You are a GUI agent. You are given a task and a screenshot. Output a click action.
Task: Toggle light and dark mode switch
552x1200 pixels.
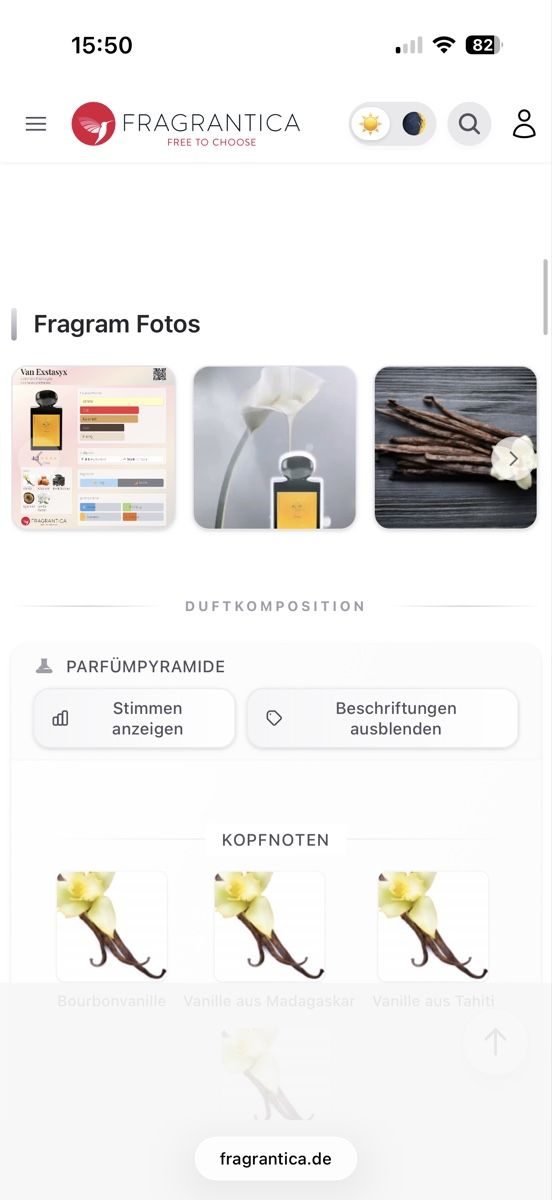pyautogui.click(x=392, y=124)
